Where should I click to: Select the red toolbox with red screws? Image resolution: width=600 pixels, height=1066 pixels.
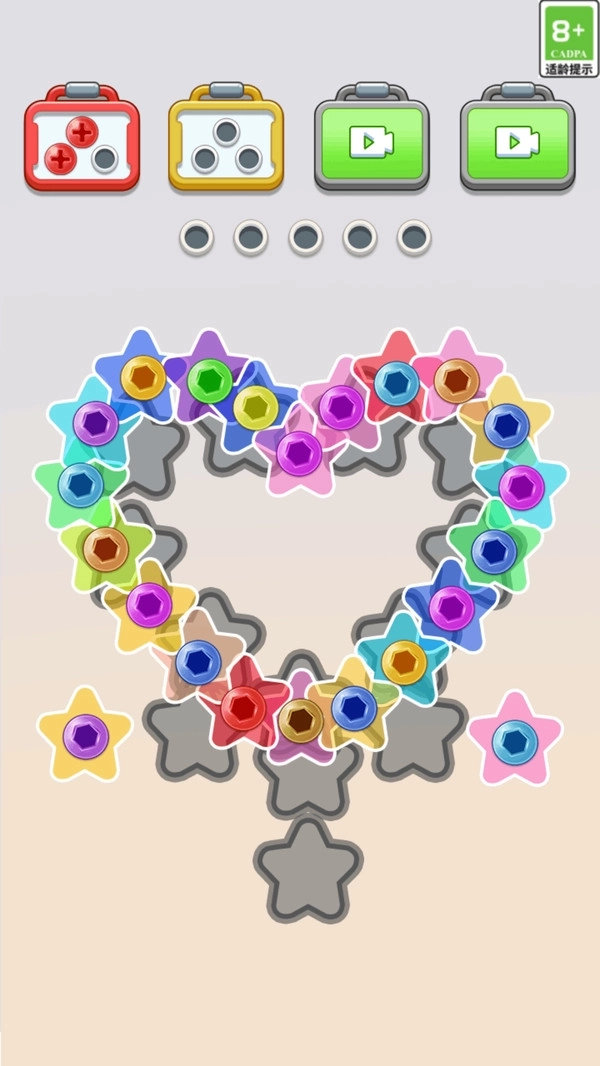coord(82,138)
